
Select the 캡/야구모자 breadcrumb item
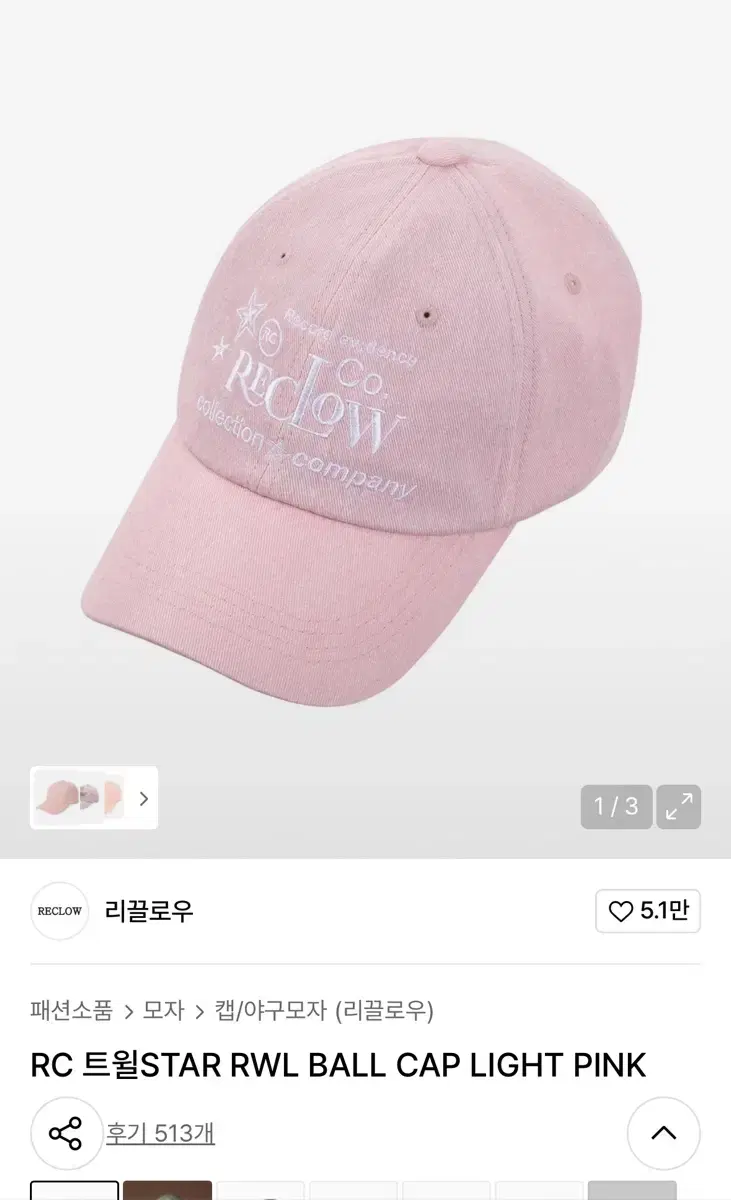click(273, 1012)
